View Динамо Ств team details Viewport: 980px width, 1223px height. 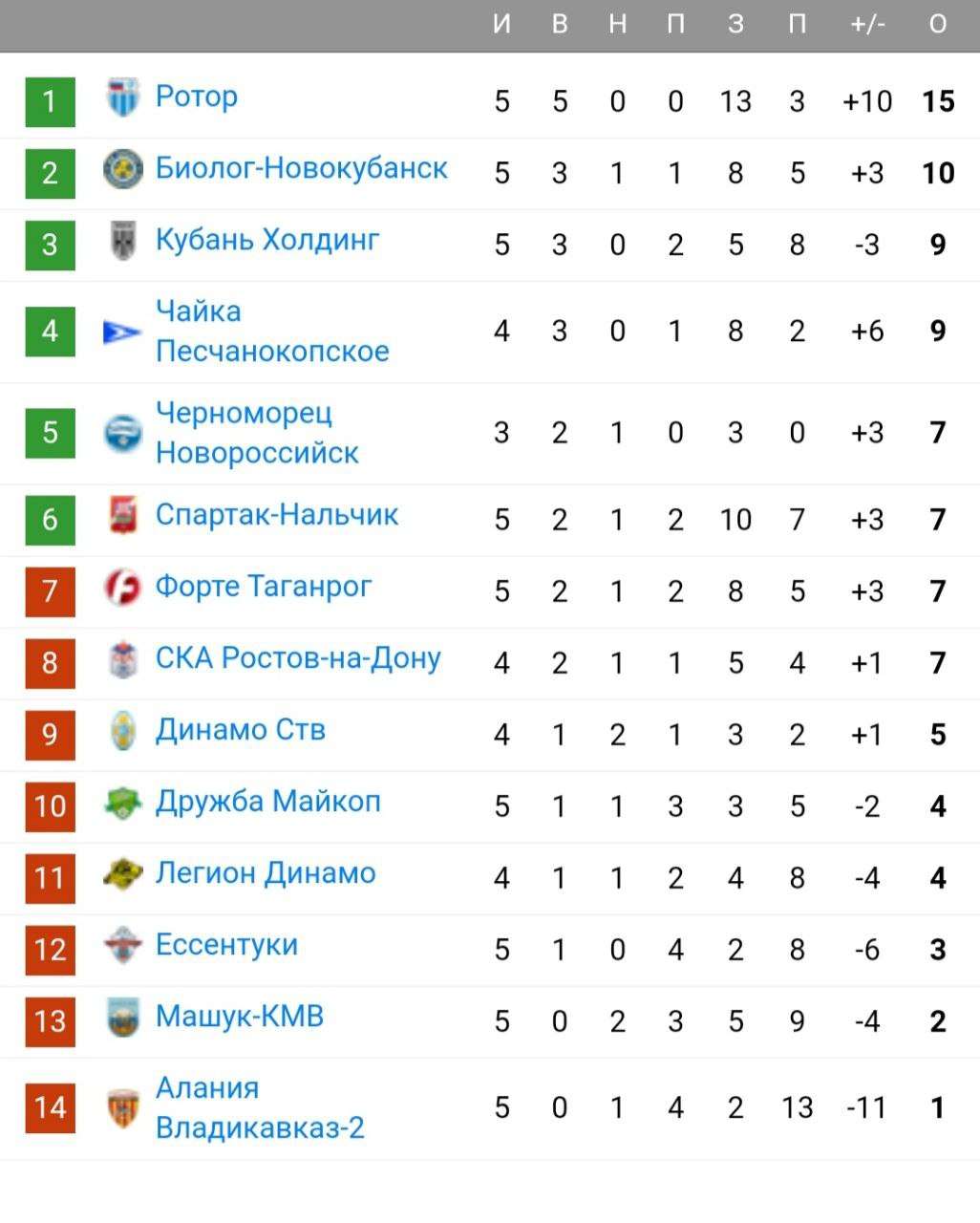tap(241, 730)
